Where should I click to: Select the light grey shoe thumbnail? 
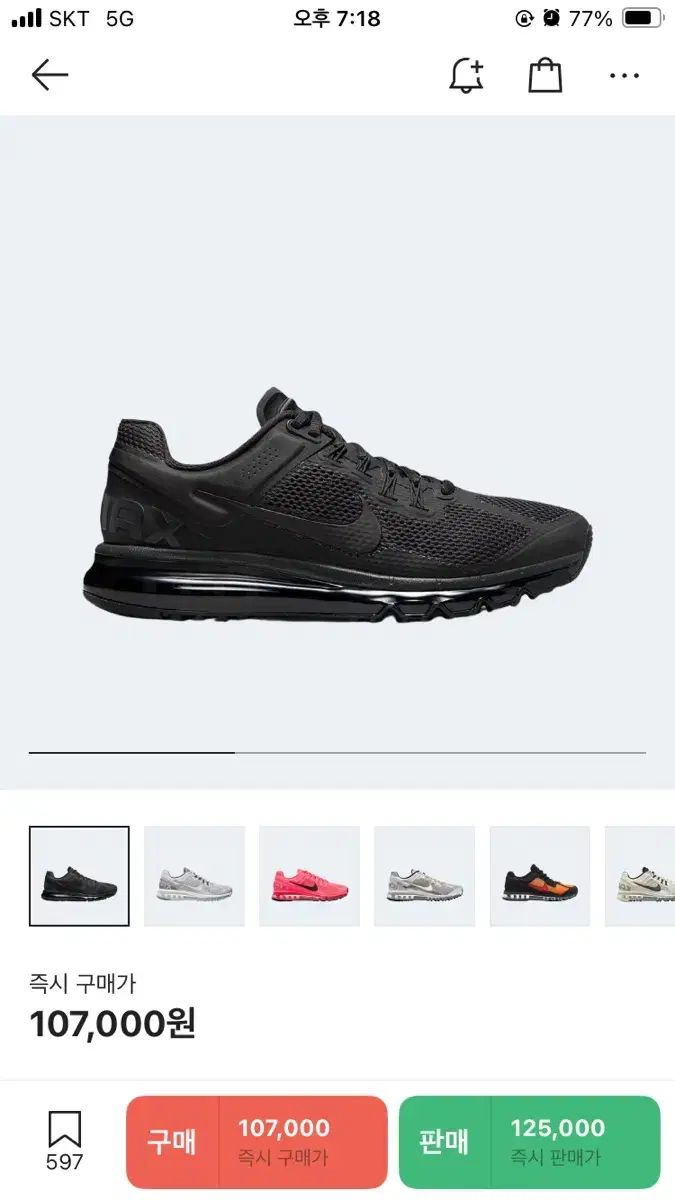tap(195, 876)
